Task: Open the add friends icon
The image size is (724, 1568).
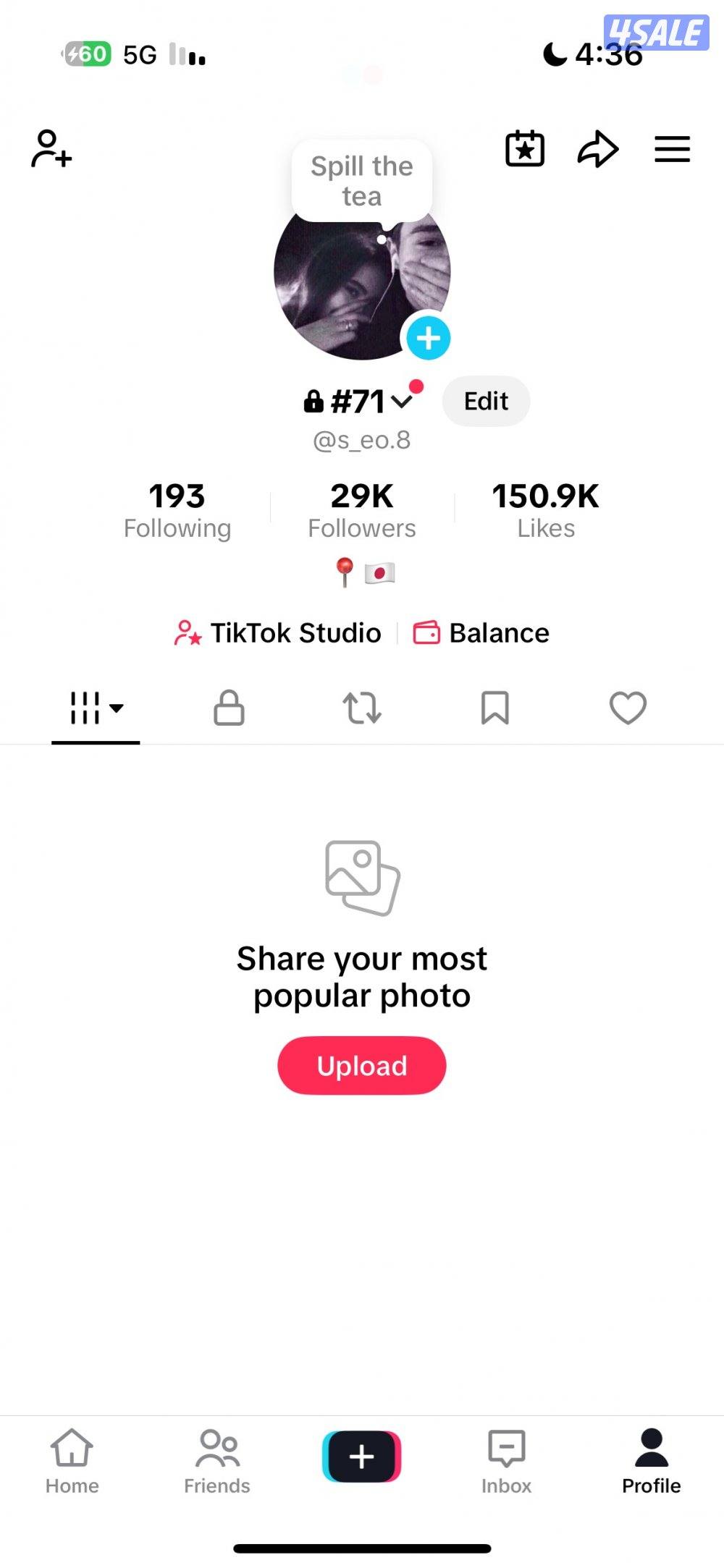Action: click(51, 149)
